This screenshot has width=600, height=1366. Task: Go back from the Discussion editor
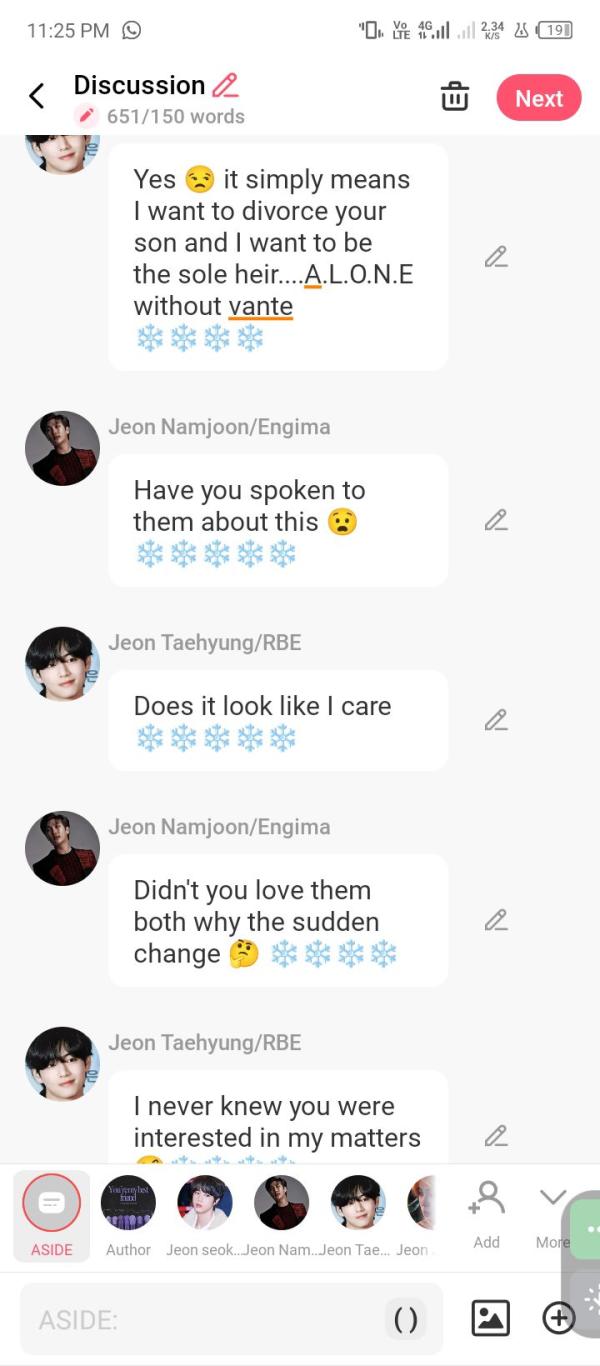pyautogui.click(x=37, y=96)
